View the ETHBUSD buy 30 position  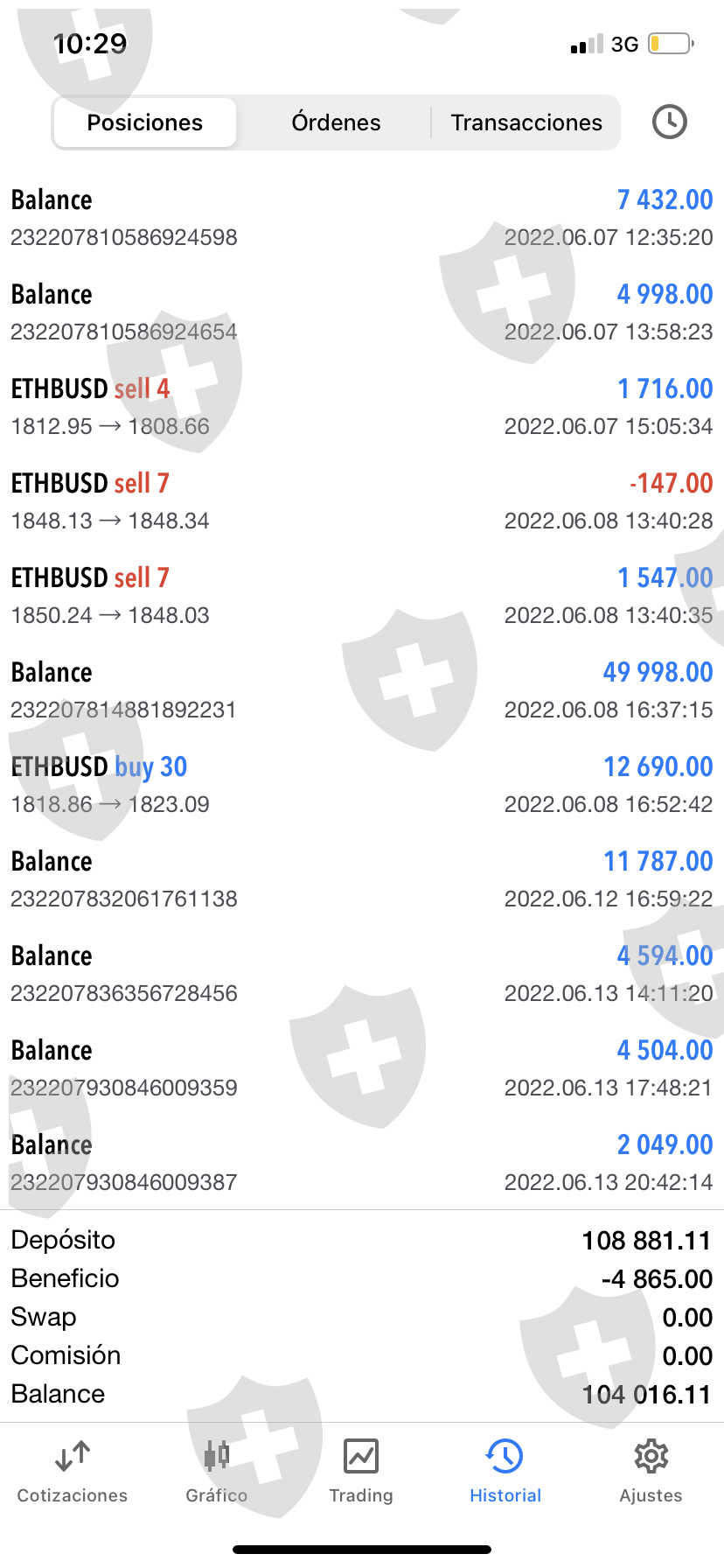(x=362, y=784)
